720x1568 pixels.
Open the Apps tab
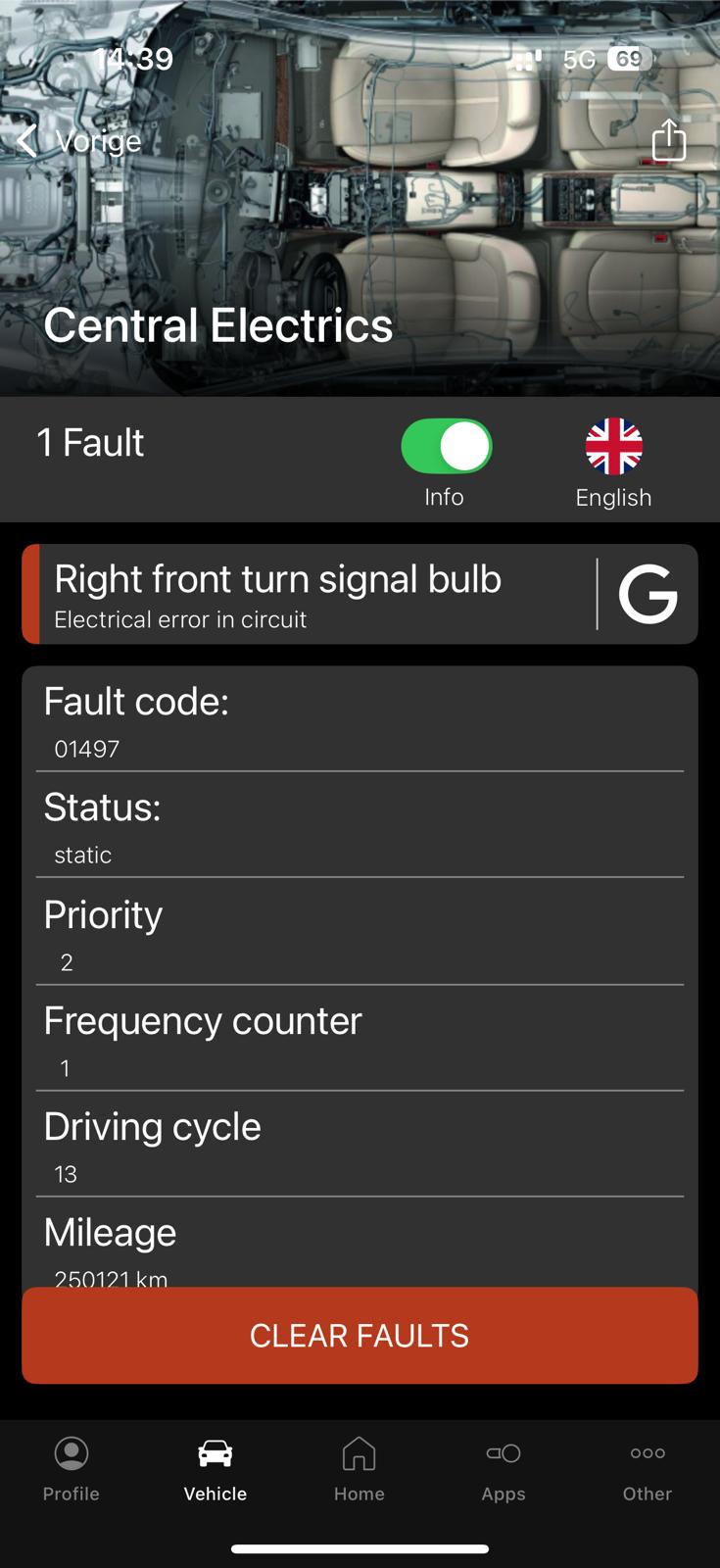(x=504, y=1468)
